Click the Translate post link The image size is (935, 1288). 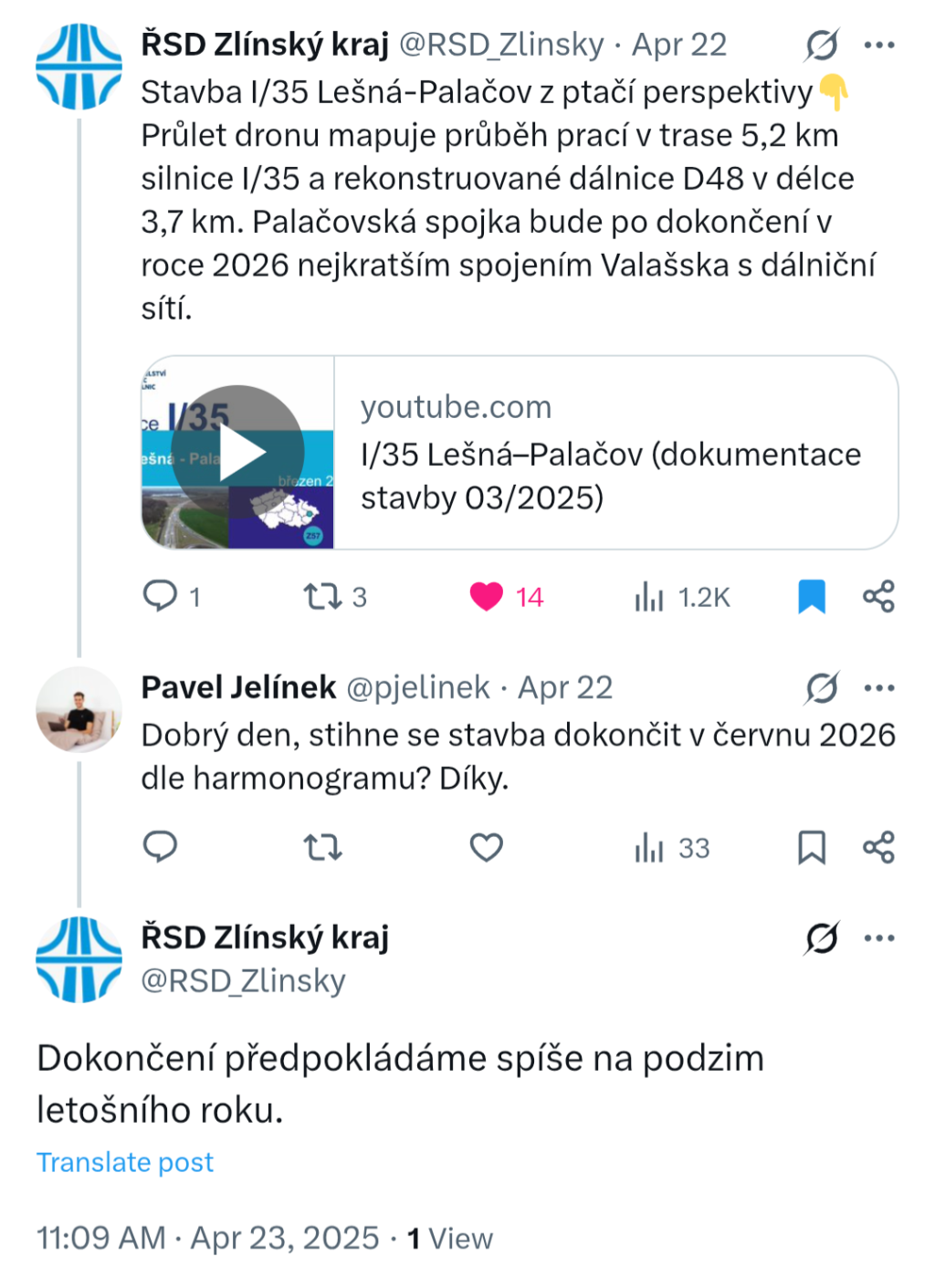tap(123, 1161)
